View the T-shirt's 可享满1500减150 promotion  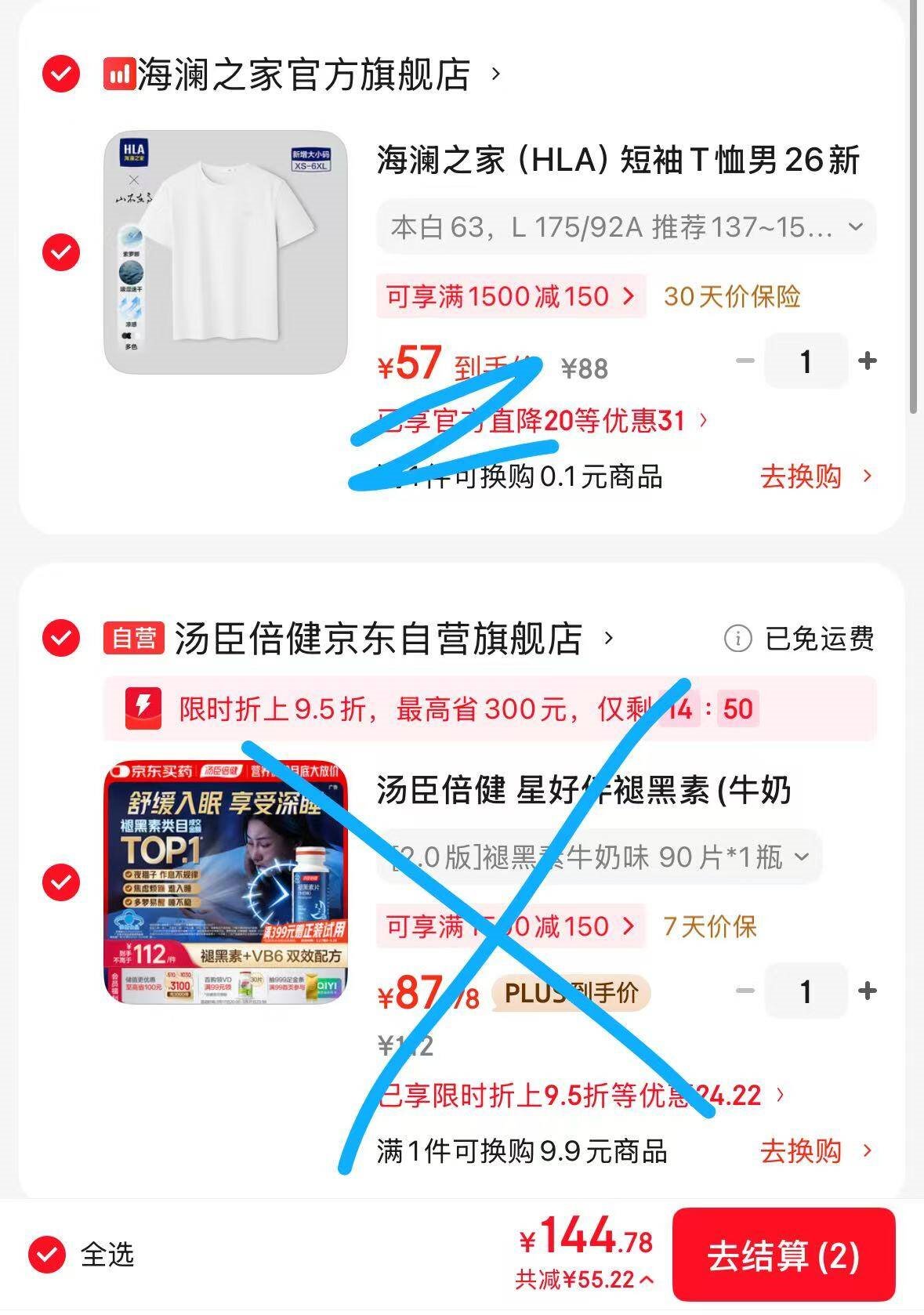pos(511,296)
